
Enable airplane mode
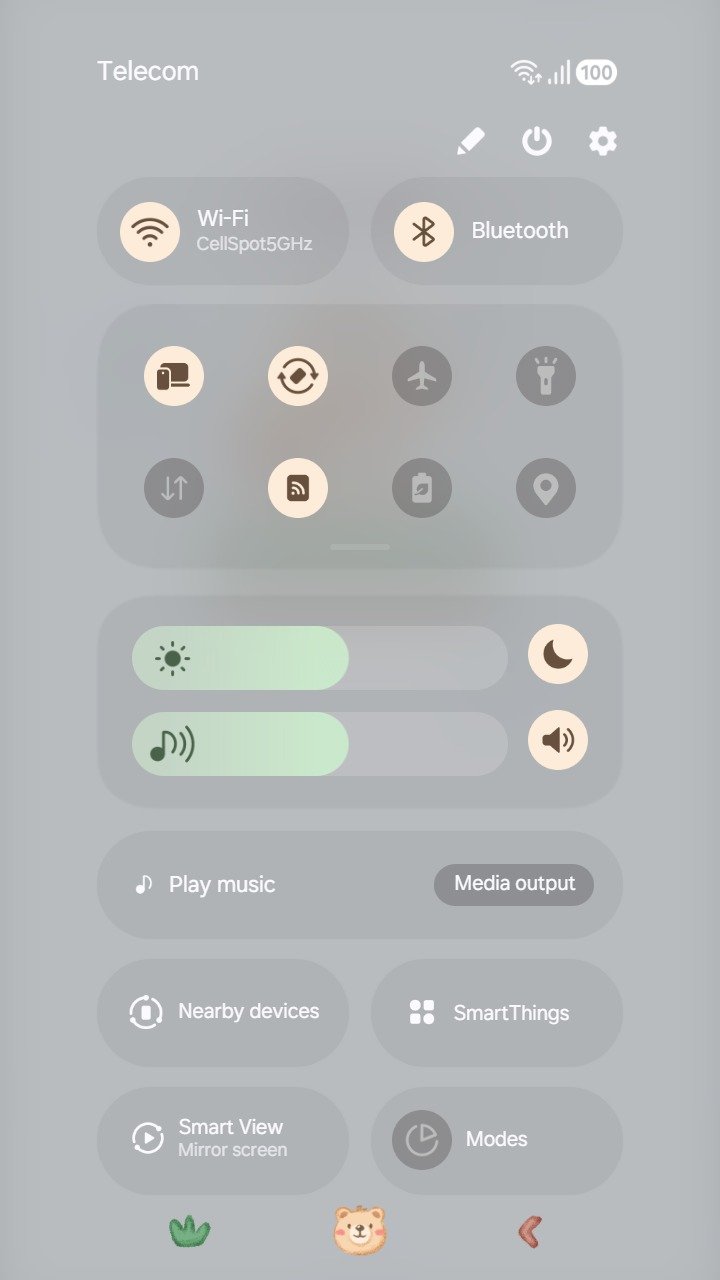pos(422,377)
